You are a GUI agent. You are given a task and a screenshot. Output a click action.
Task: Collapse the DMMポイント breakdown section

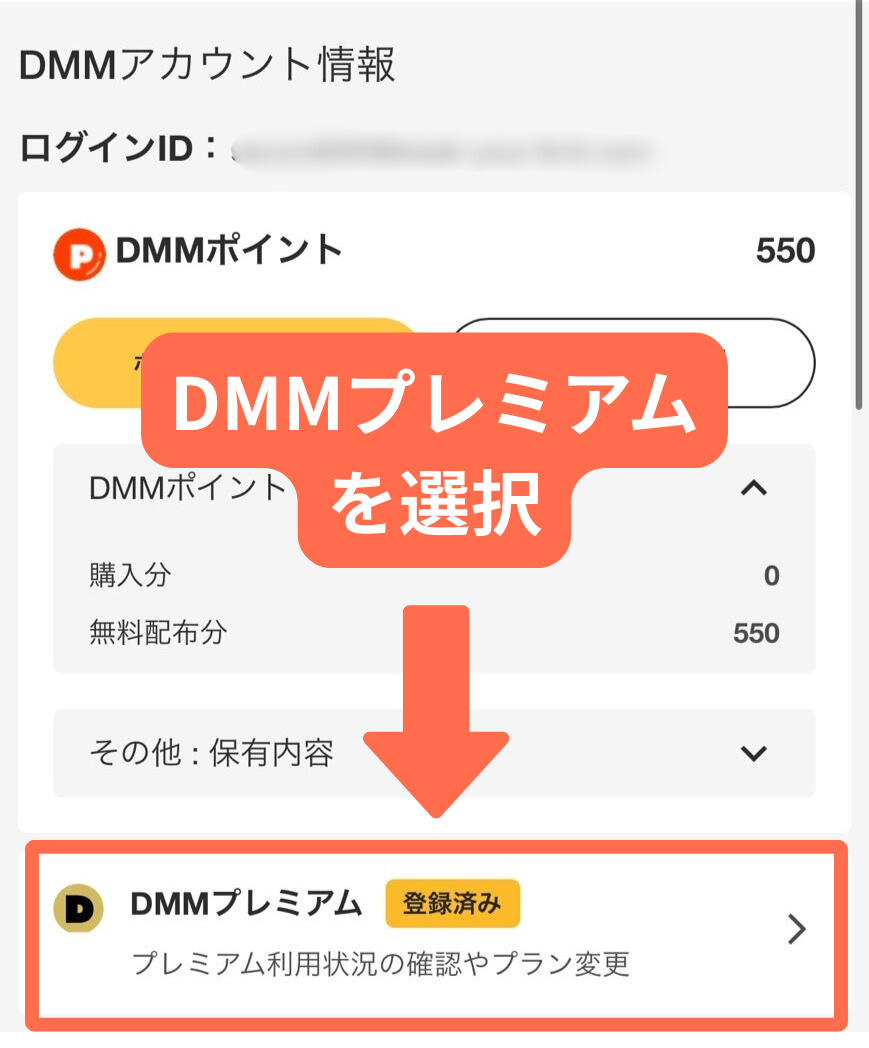pos(752,488)
